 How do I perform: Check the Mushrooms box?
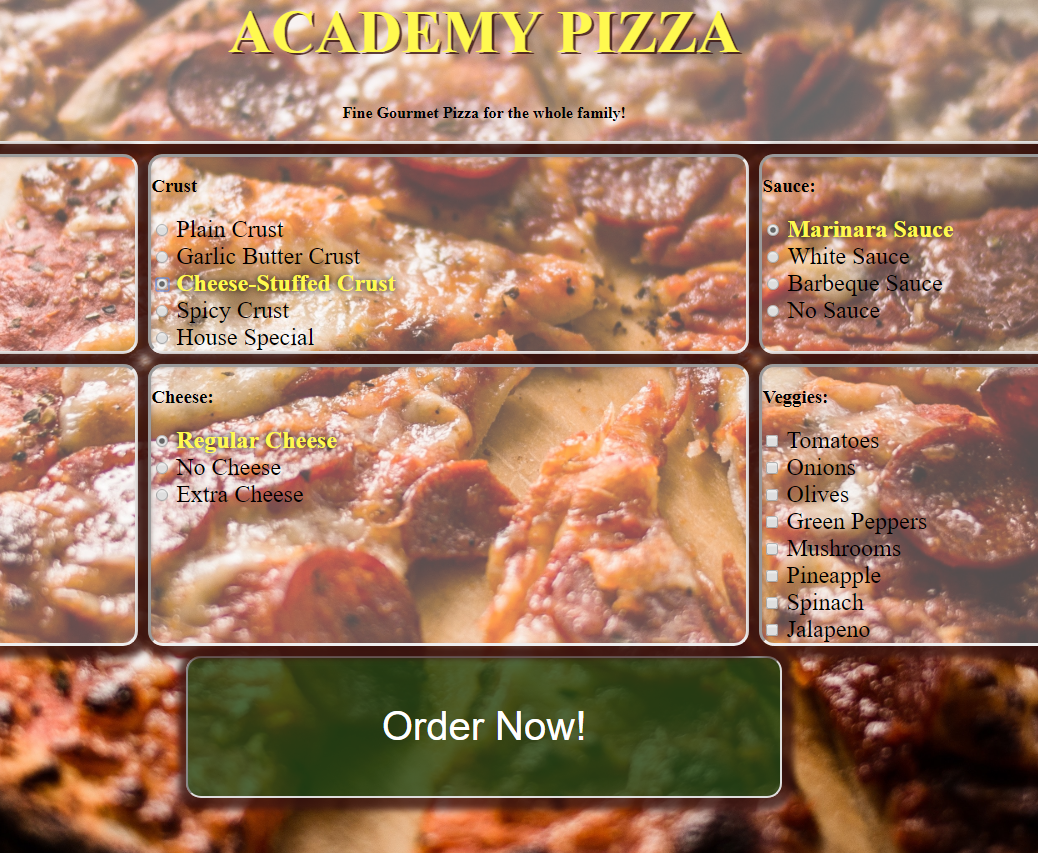(772, 549)
